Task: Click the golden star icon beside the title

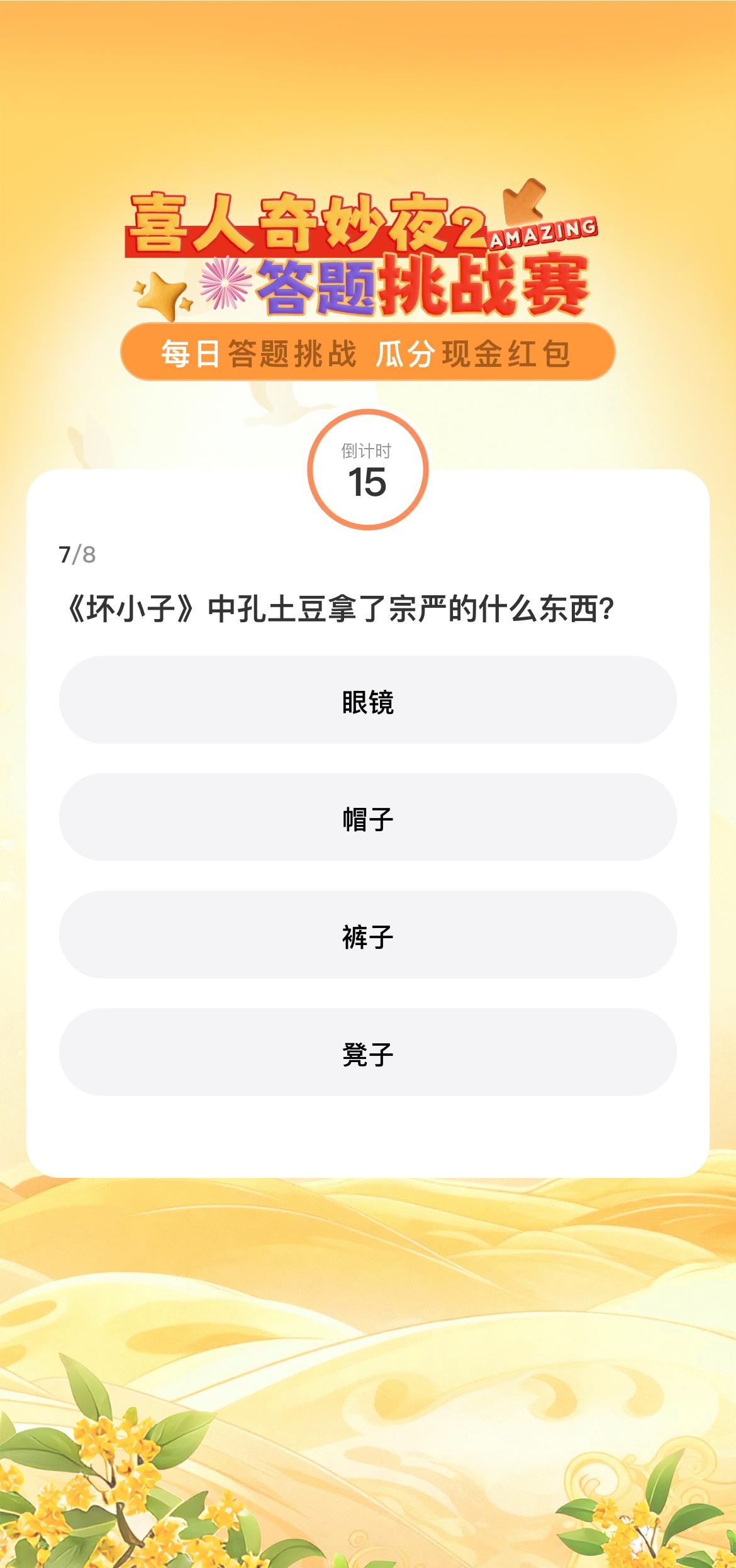Action: pos(160,296)
